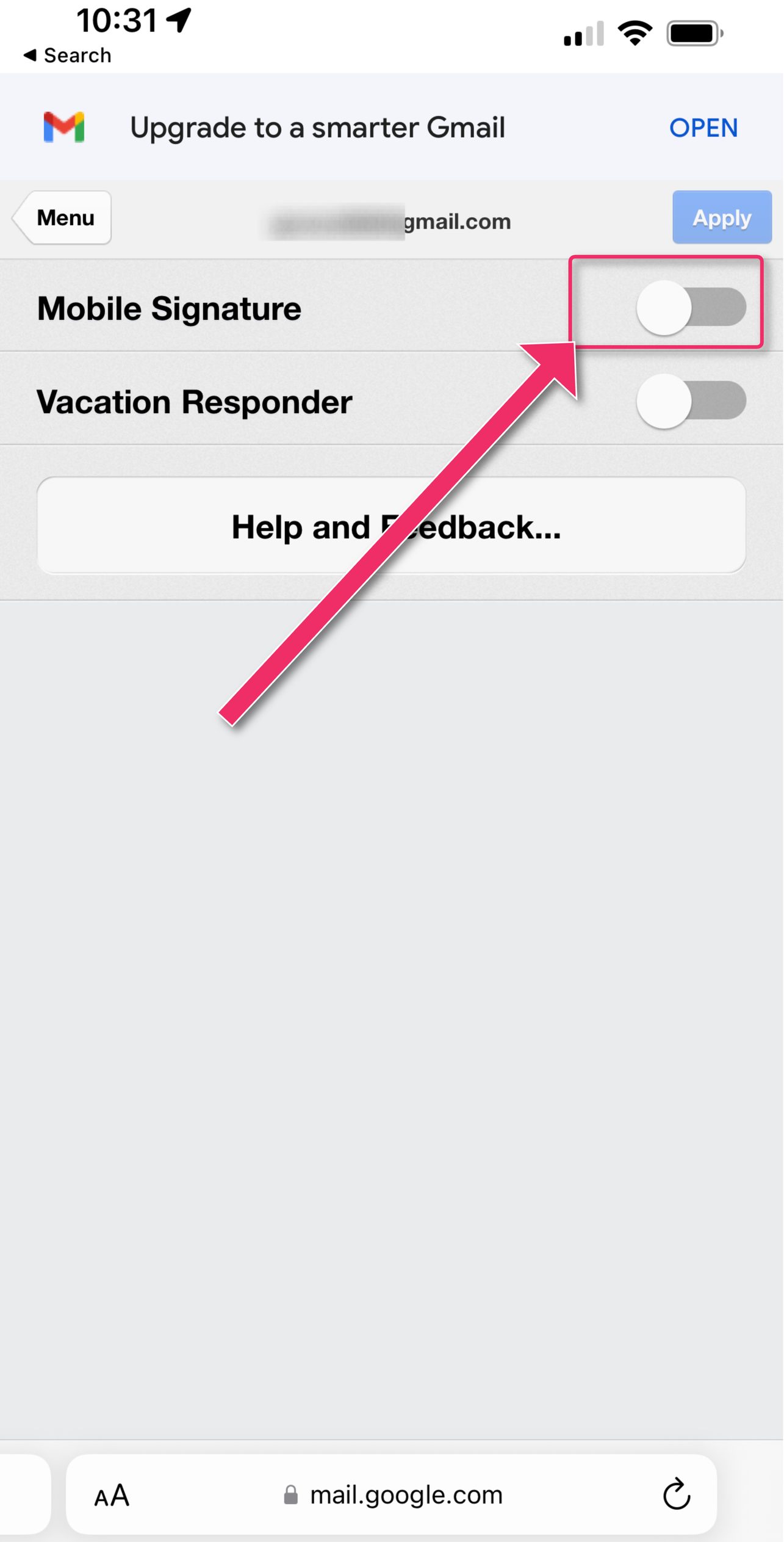Image resolution: width=784 pixels, height=1542 pixels.
Task: Open the AA reader options
Action: (x=112, y=1495)
